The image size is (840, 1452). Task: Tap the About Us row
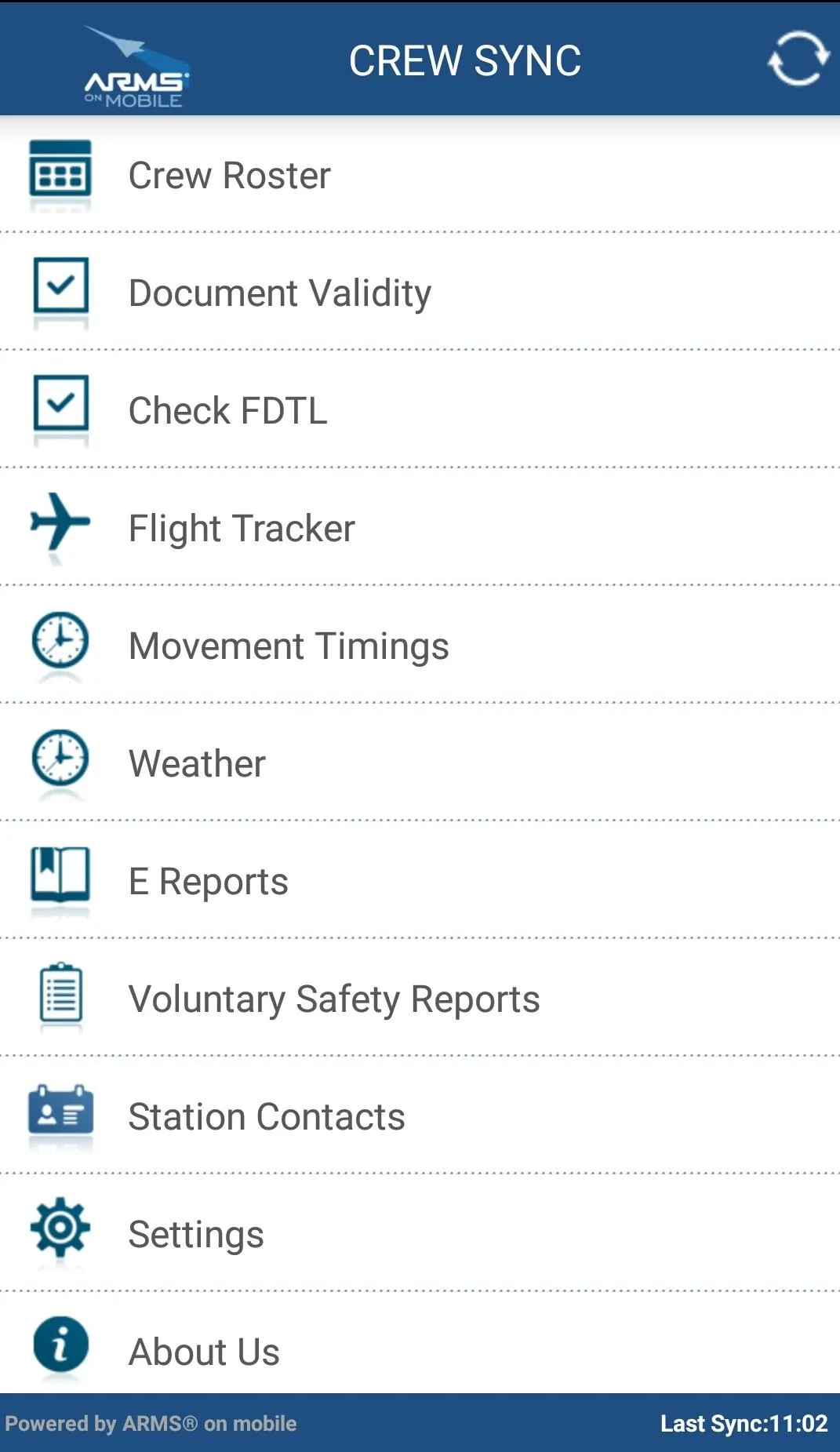204,1352
